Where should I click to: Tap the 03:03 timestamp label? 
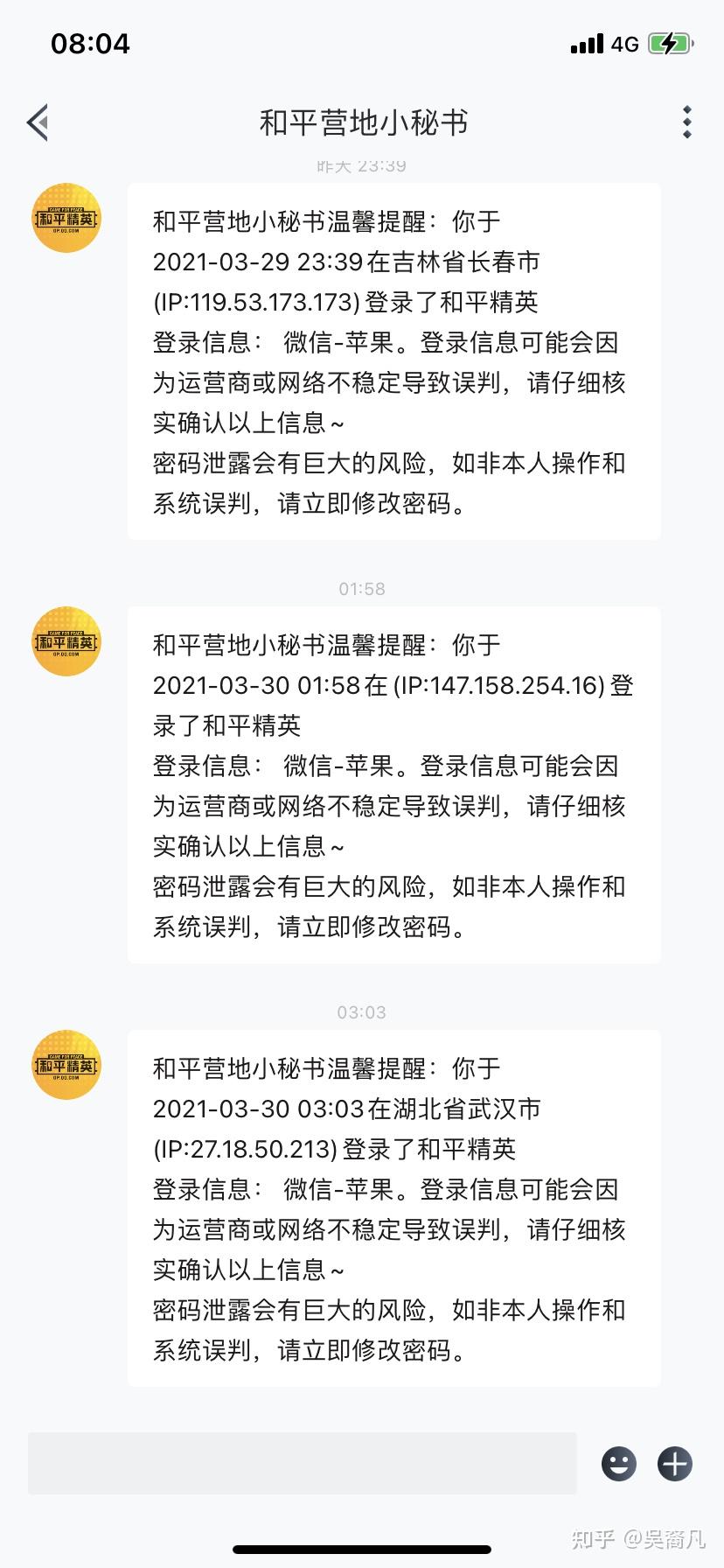(362, 1012)
